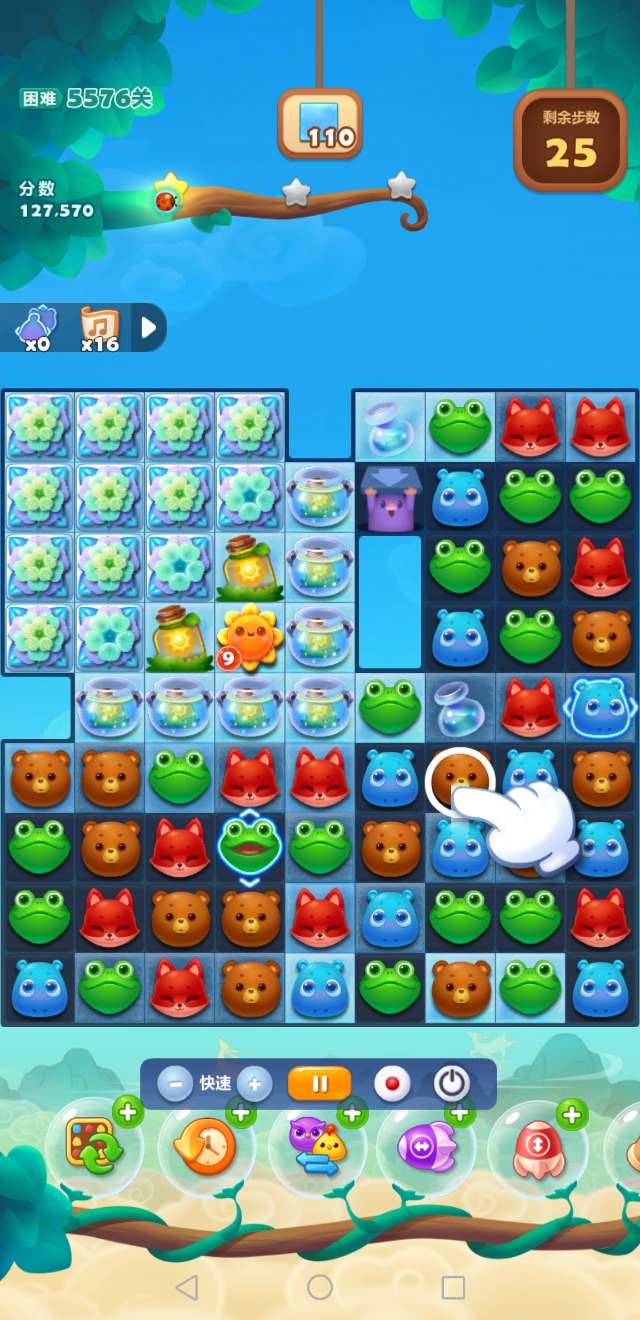Pause with the orange pause button
Screen dimensions: 640x1320
320,1083
